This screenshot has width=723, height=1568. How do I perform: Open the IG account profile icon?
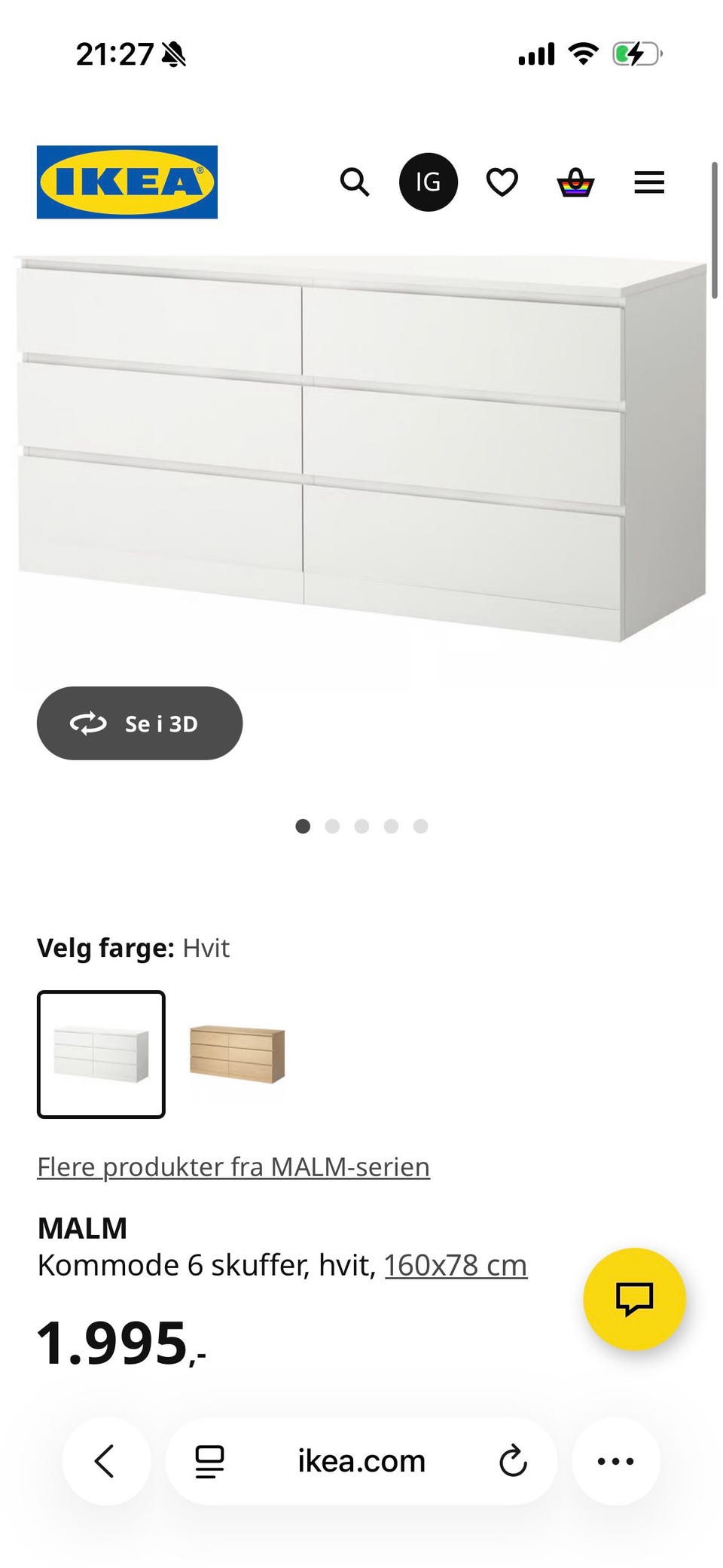coord(428,182)
